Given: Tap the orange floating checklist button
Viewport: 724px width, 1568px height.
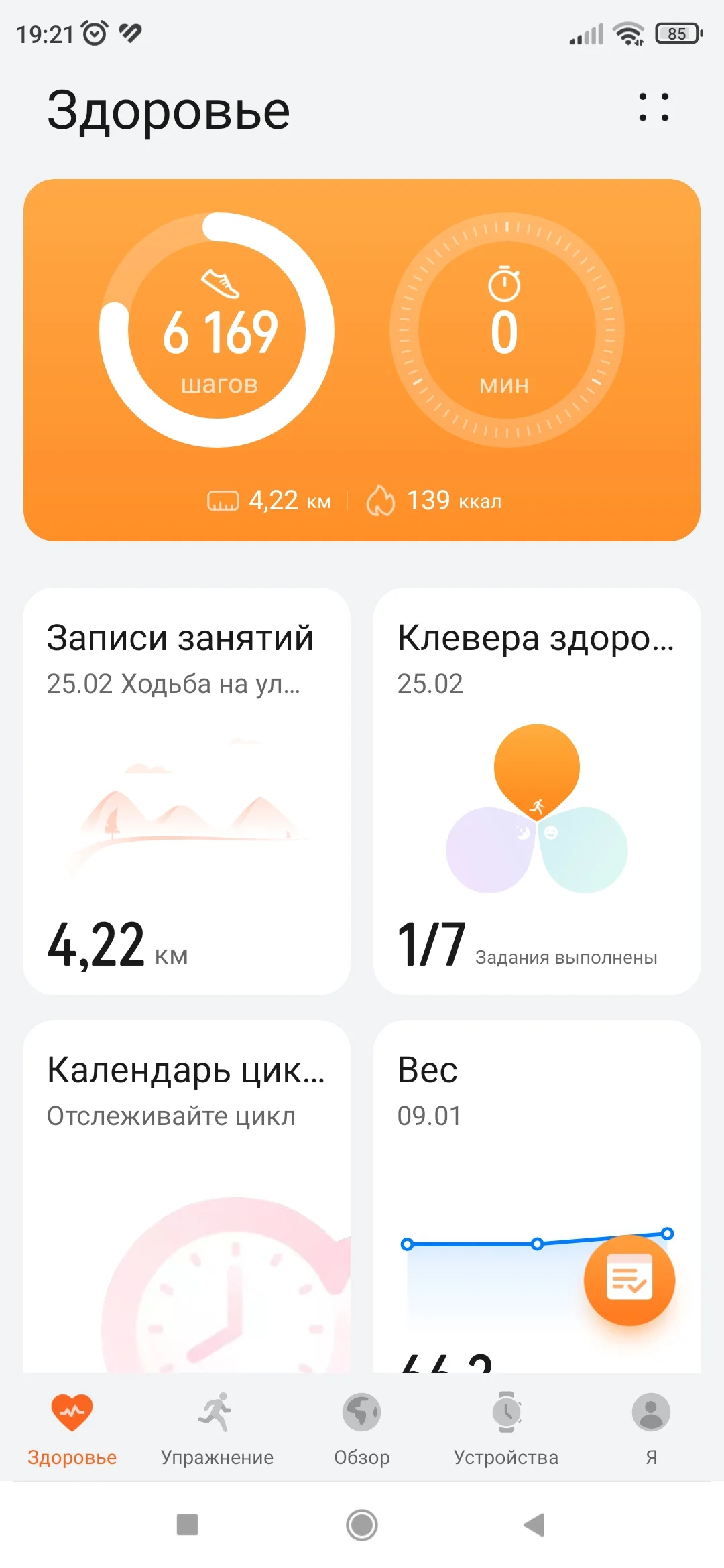Looking at the screenshot, I should [x=629, y=1281].
